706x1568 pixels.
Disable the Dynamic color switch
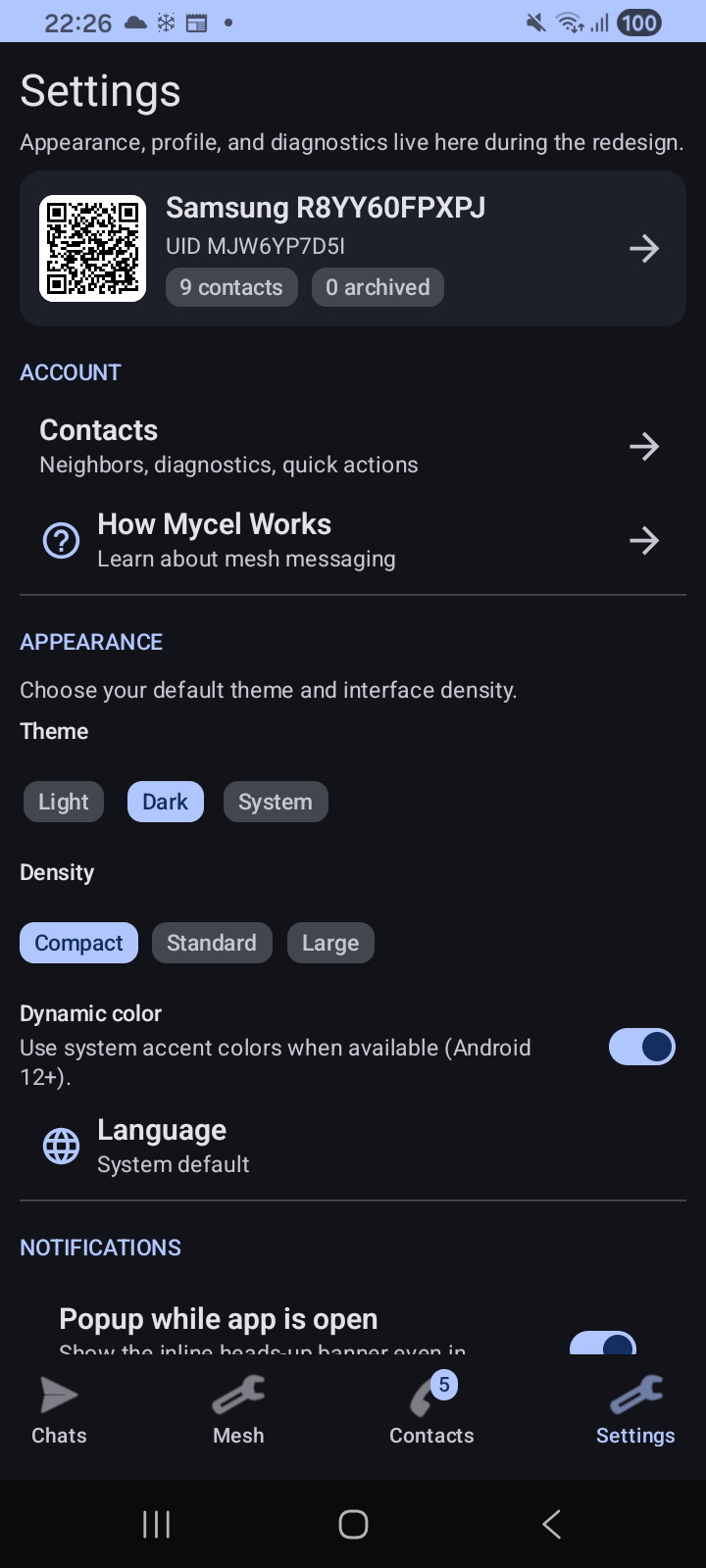[642, 1047]
